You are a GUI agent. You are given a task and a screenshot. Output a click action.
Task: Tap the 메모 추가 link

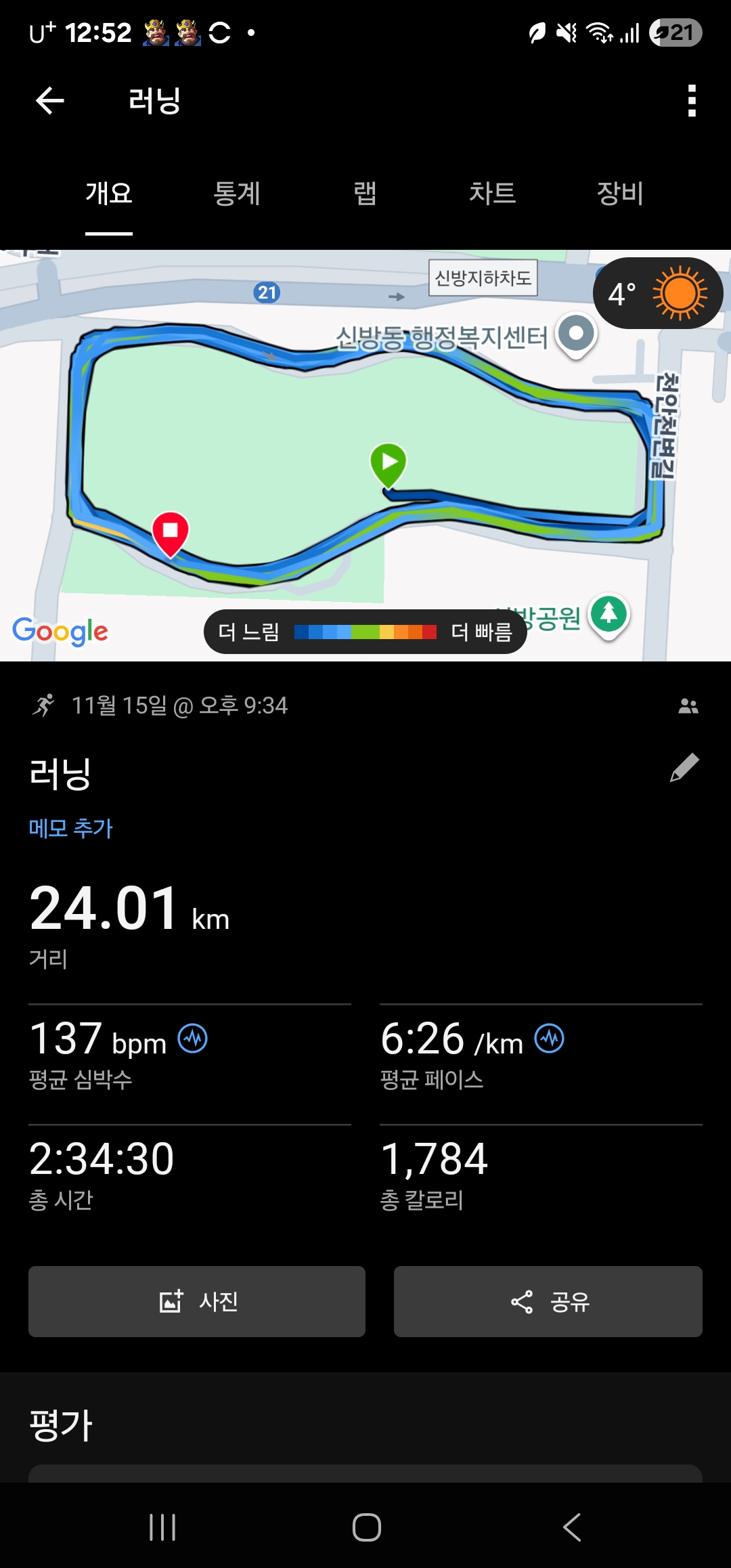[x=70, y=828]
